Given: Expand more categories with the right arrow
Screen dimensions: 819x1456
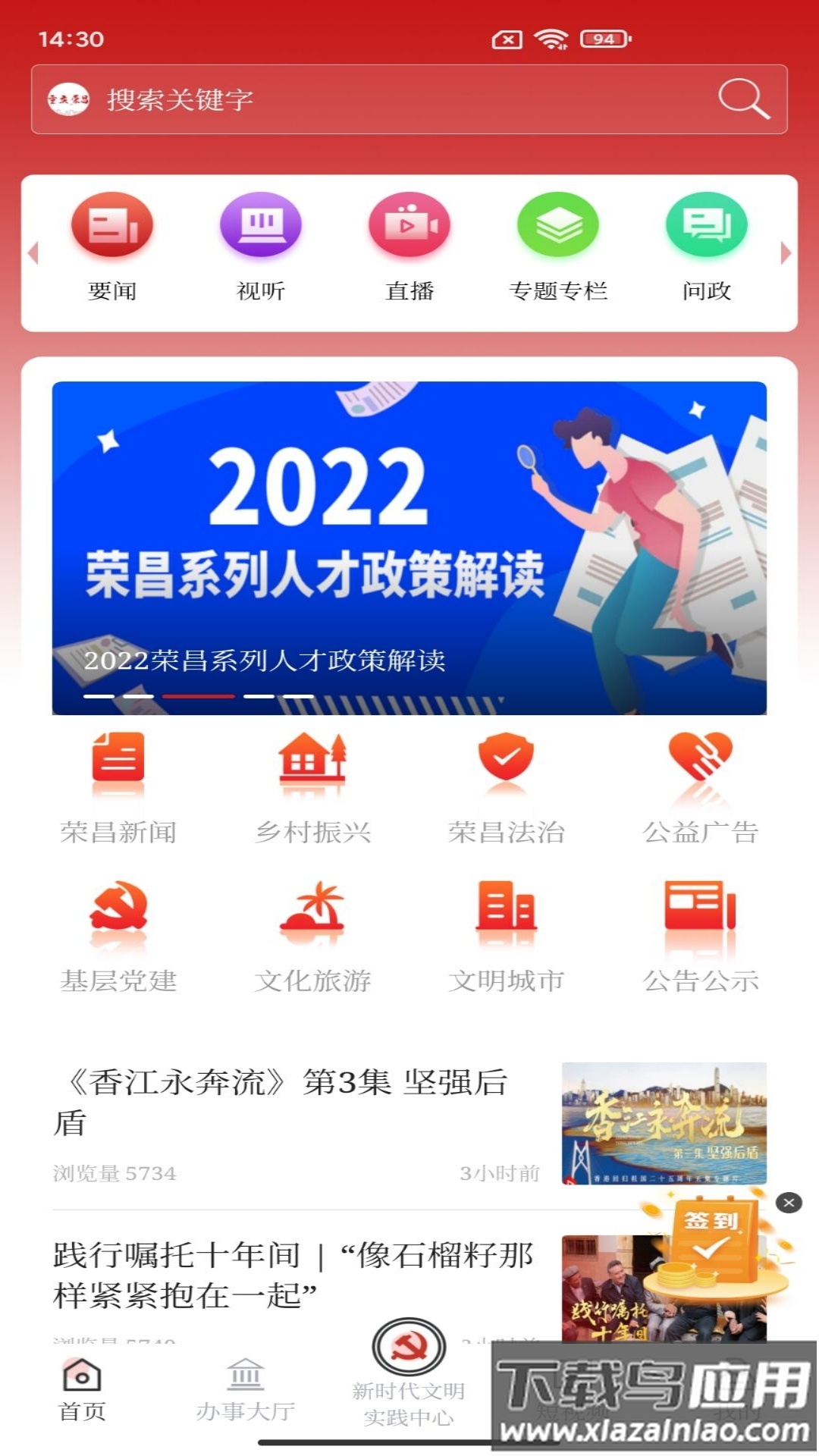Looking at the screenshot, I should [786, 254].
